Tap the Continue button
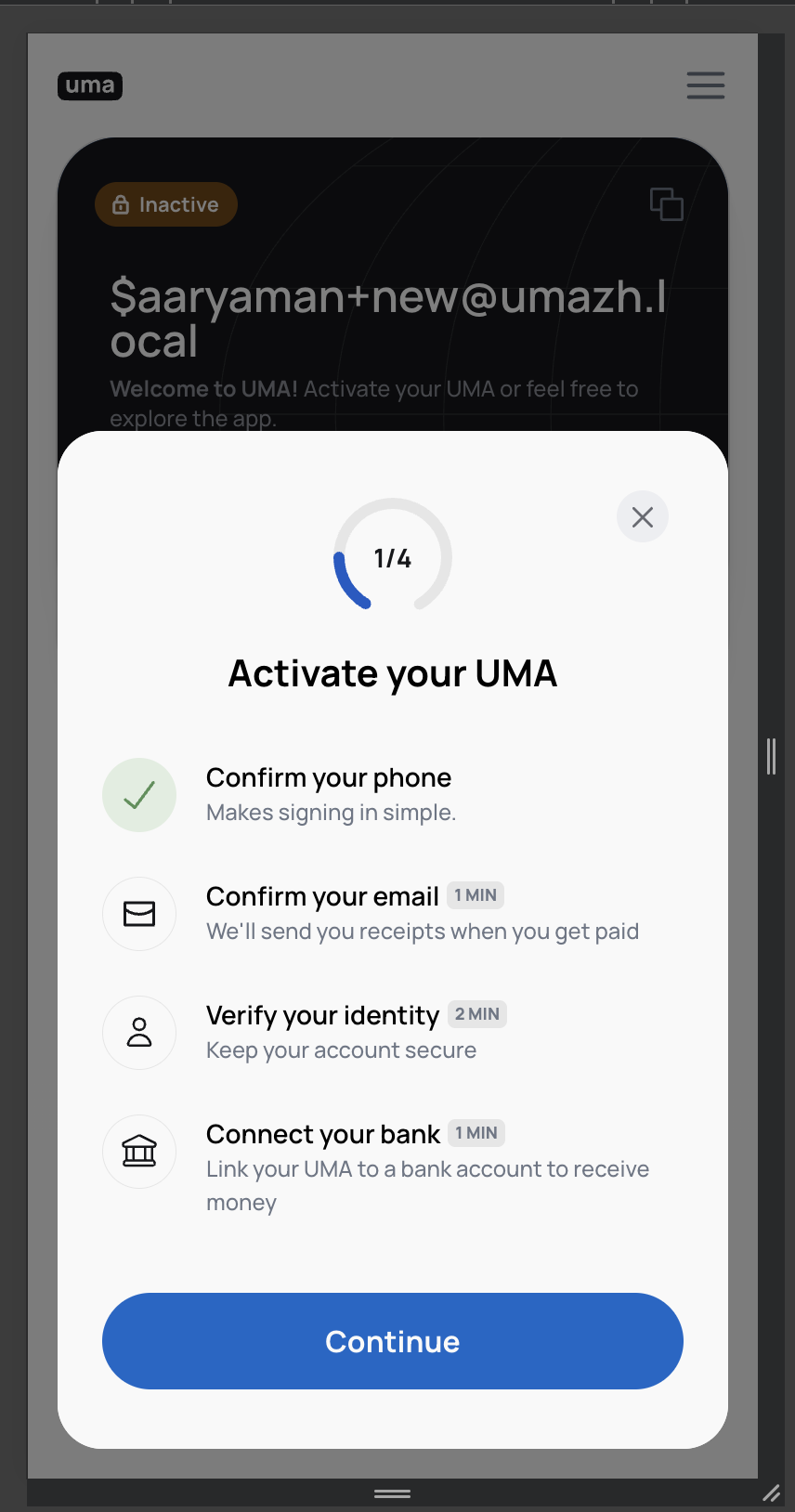Image resolution: width=795 pixels, height=1512 pixels. [392, 1340]
